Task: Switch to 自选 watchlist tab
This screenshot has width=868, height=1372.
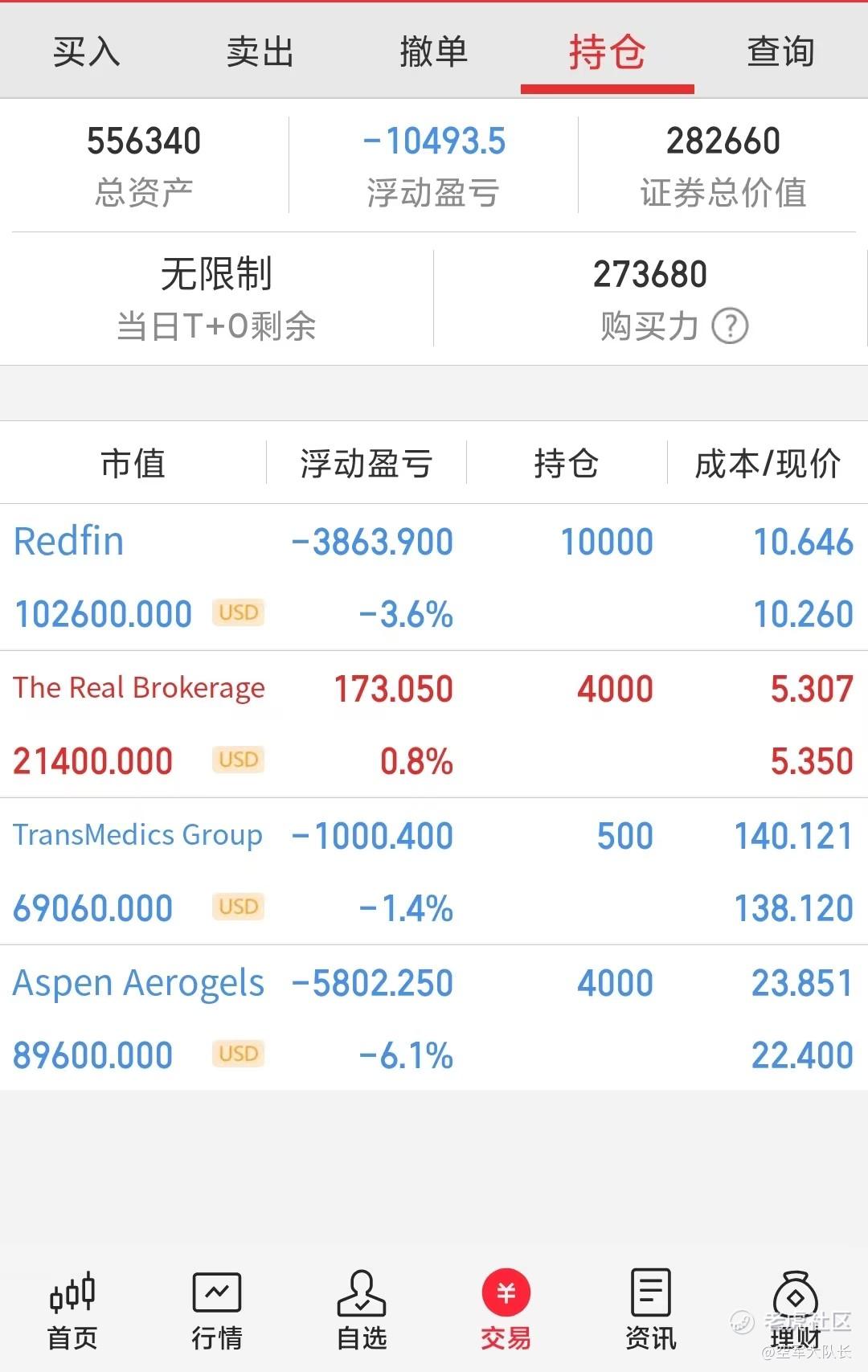Action: point(362,1311)
